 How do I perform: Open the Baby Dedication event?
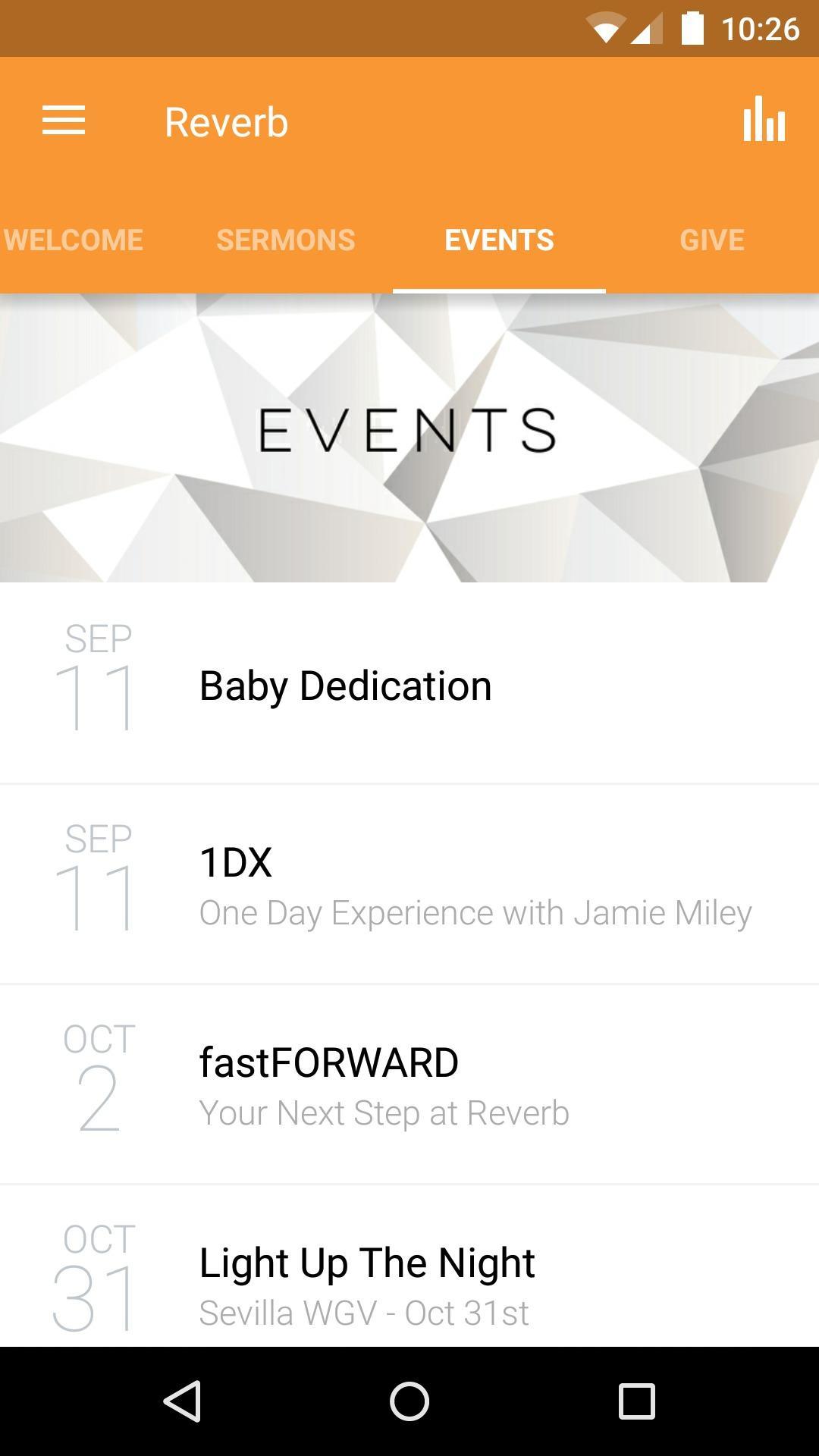[x=409, y=685]
